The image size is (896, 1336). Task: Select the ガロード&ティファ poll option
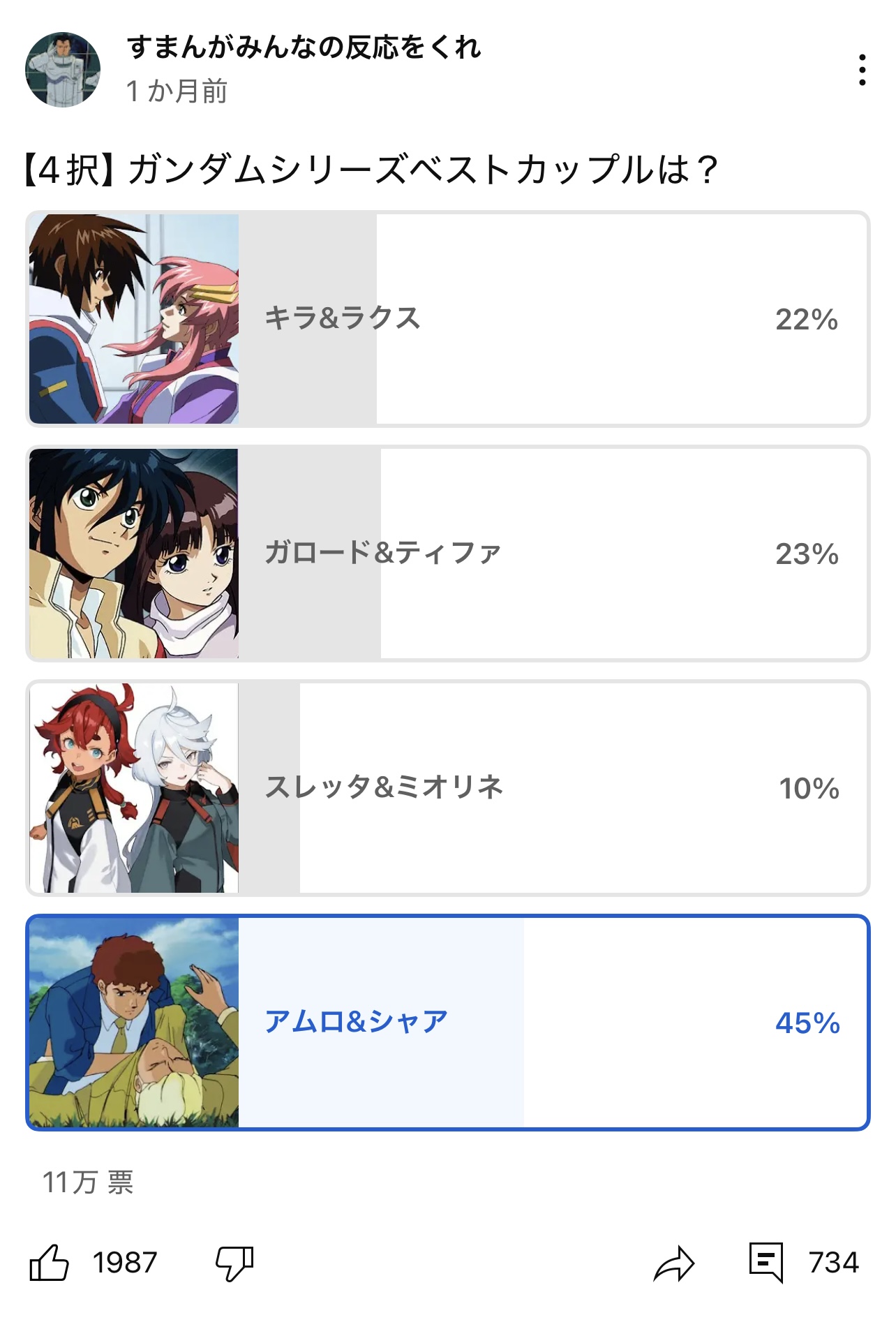448,554
